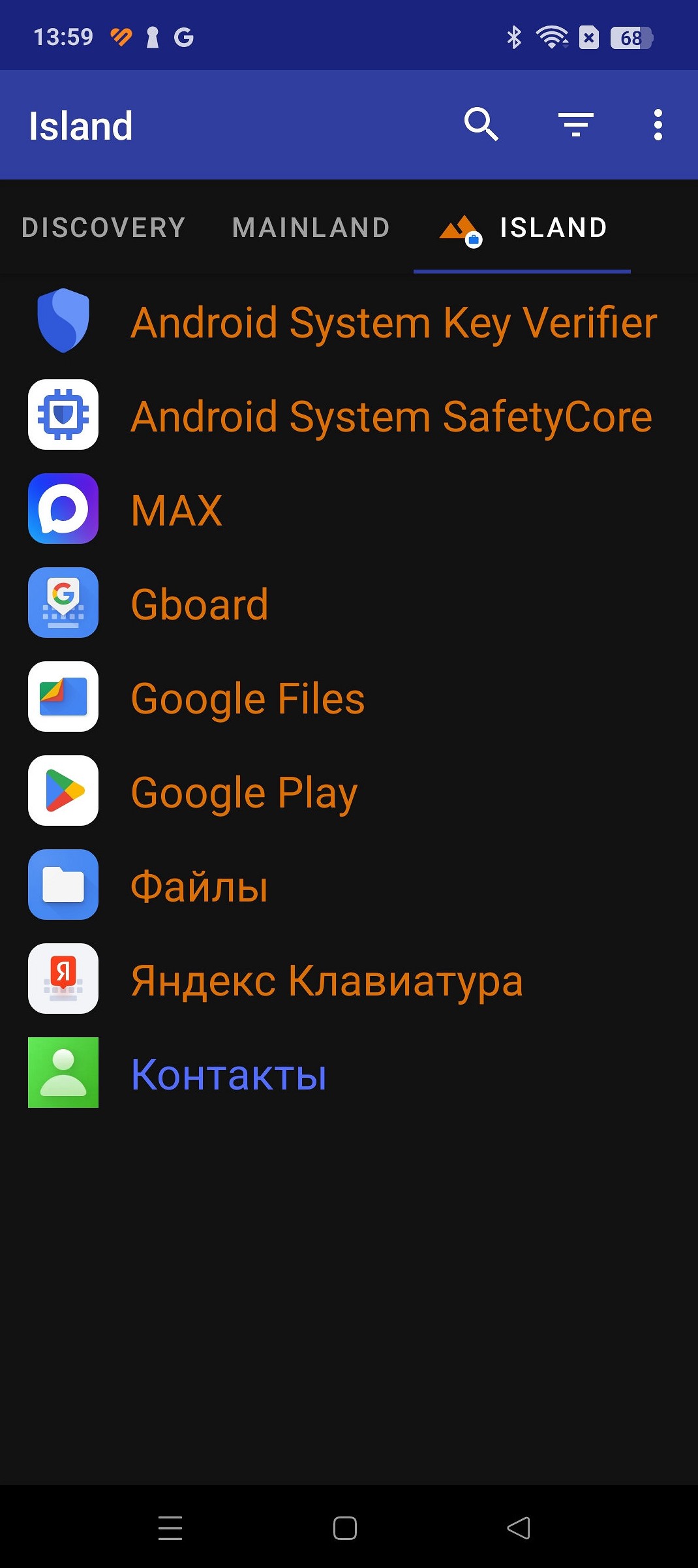
Task: Select Android System SafetyCore app
Action: pyautogui.click(x=391, y=416)
